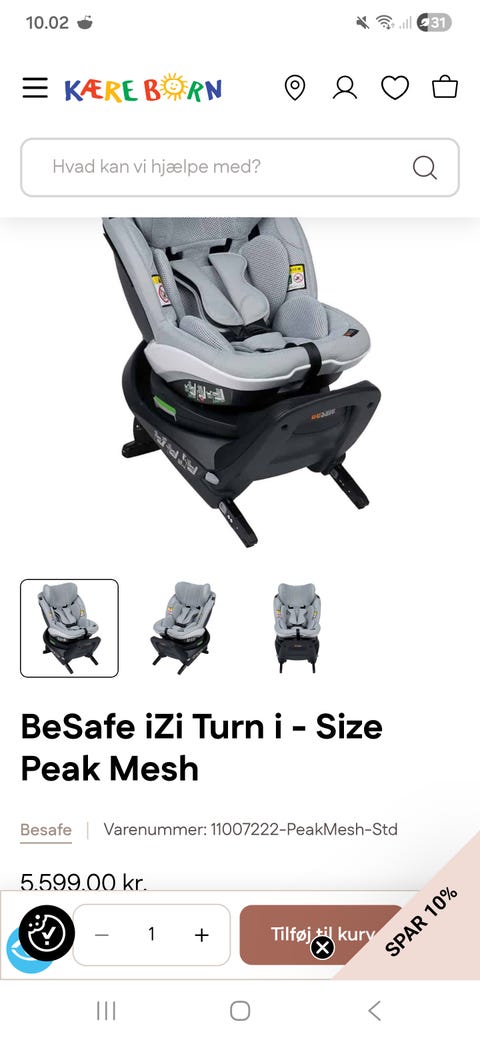
Task: Select the third front-view thumbnail
Action: (x=296, y=628)
